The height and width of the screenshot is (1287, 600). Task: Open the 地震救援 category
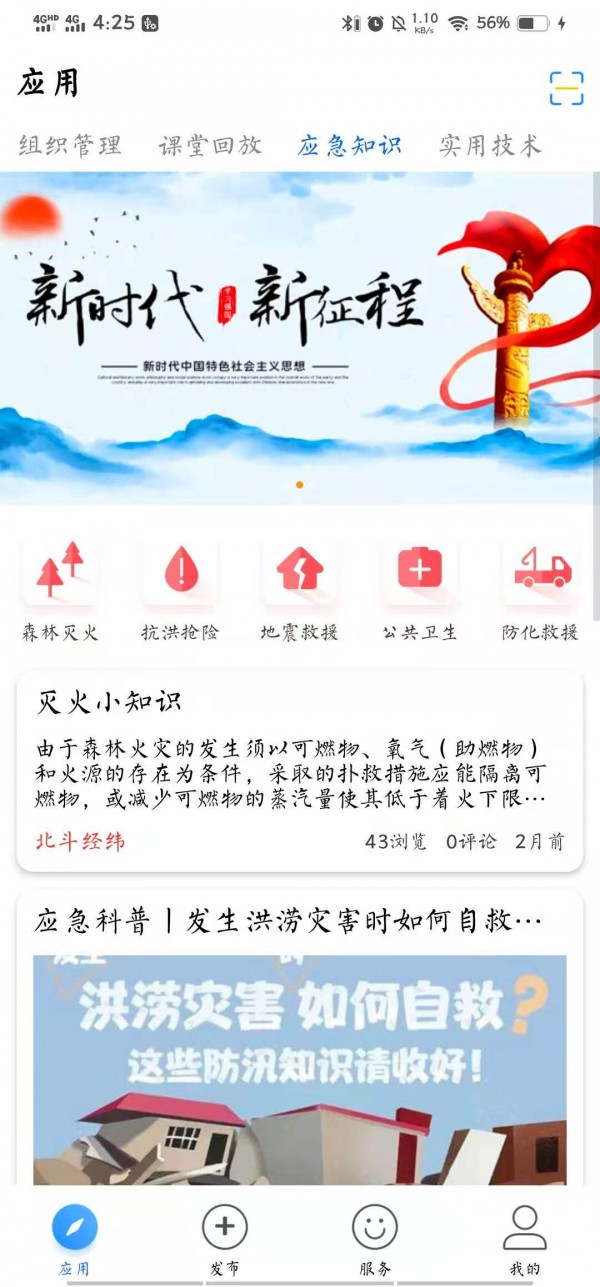pyautogui.click(x=300, y=592)
